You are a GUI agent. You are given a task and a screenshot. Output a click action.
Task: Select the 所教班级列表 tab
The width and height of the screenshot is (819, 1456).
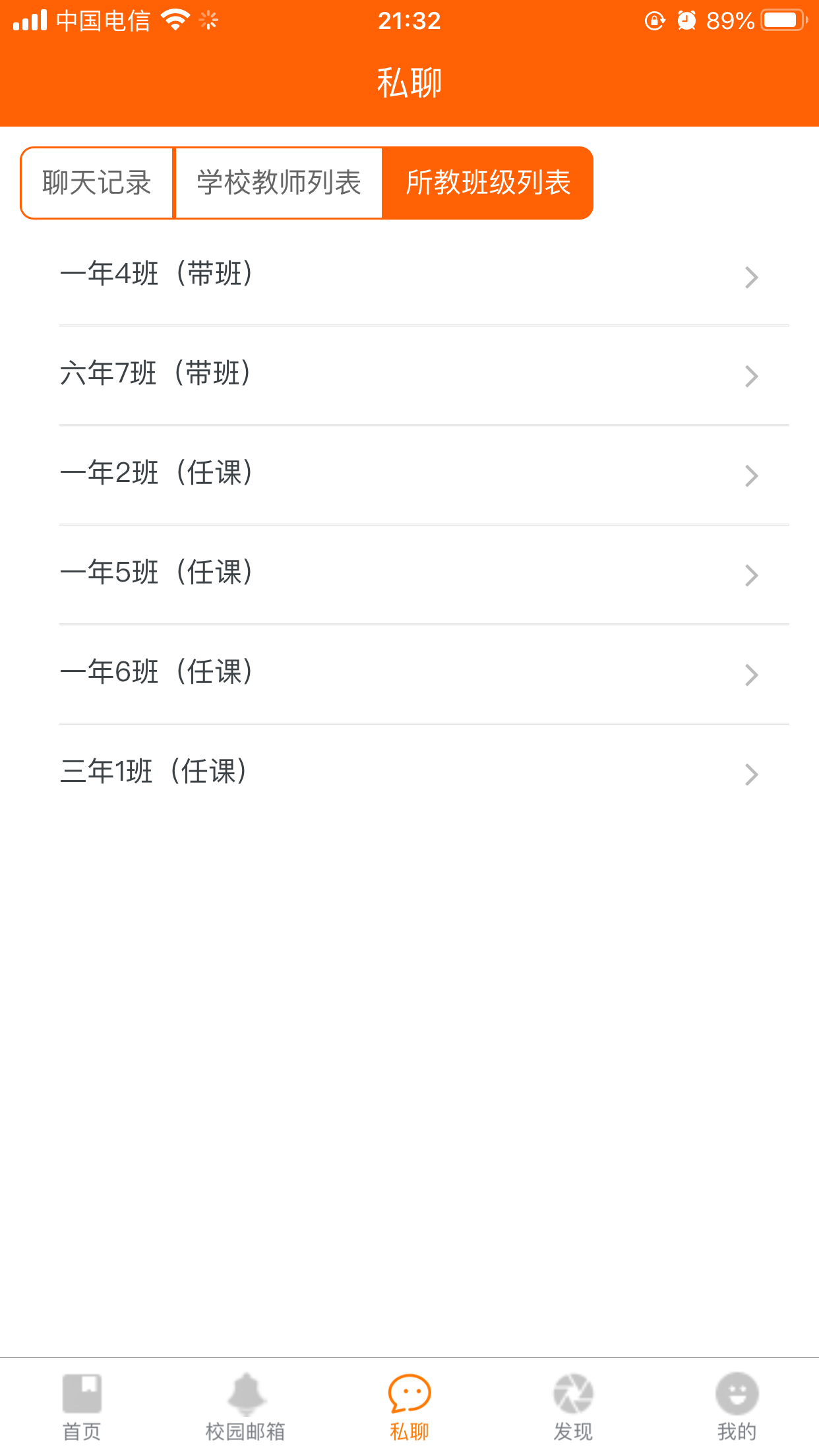point(488,183)
